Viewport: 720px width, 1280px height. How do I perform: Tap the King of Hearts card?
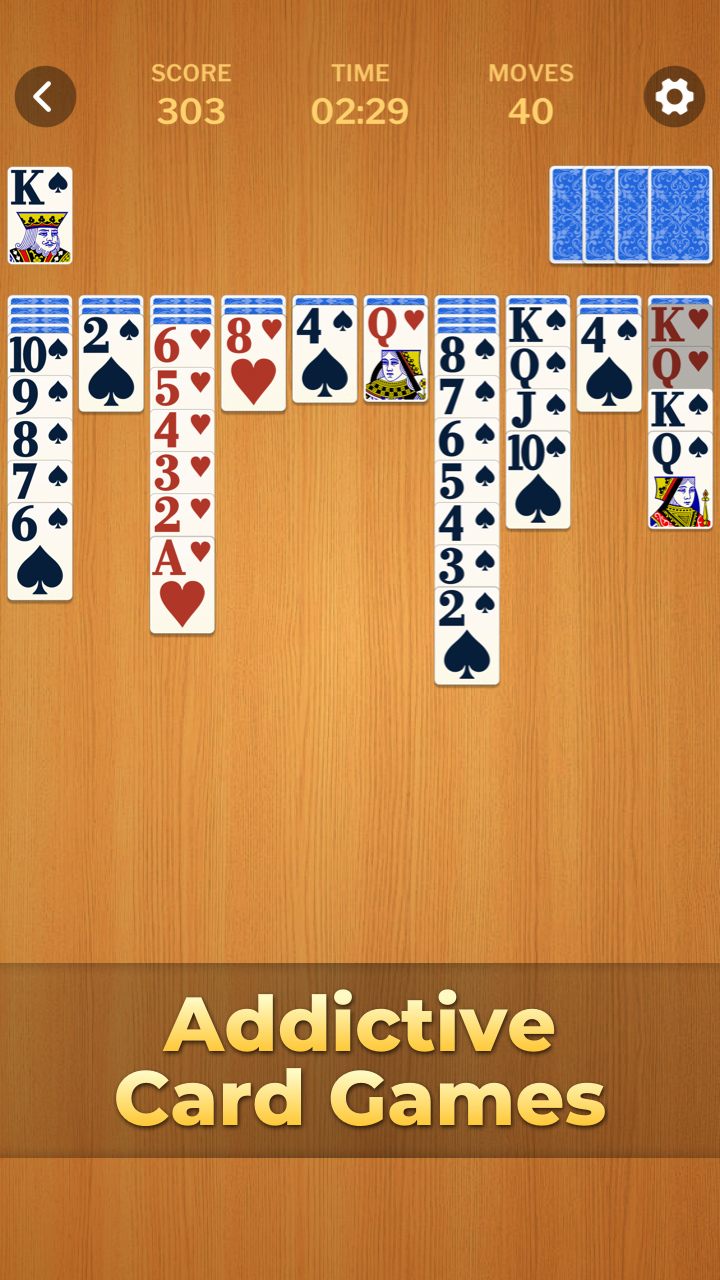[x=679, y=327]
